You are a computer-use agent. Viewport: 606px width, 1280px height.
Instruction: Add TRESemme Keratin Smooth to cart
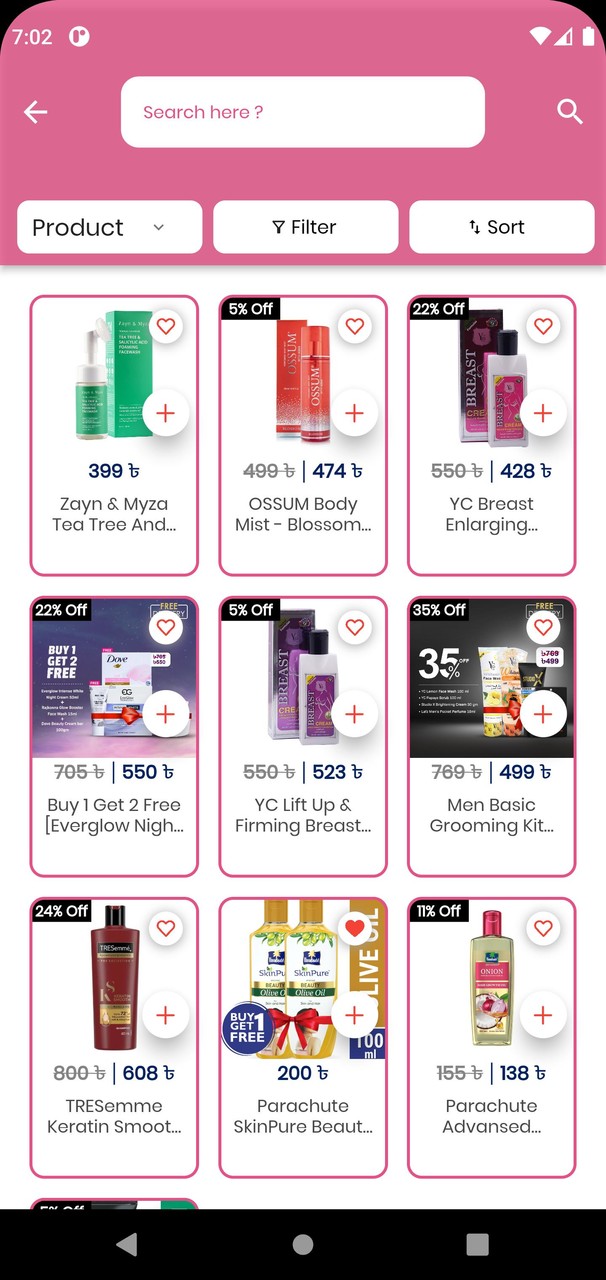[x=166, y=1015]
